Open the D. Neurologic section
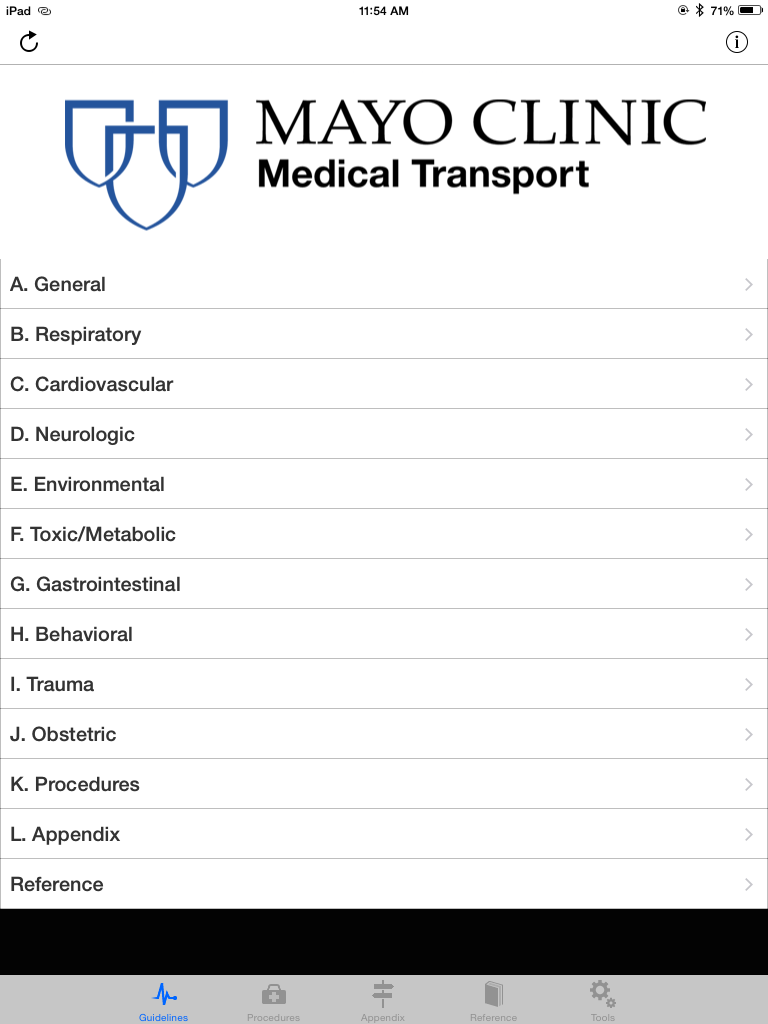The image size is (768, 1024). (384, 434)
